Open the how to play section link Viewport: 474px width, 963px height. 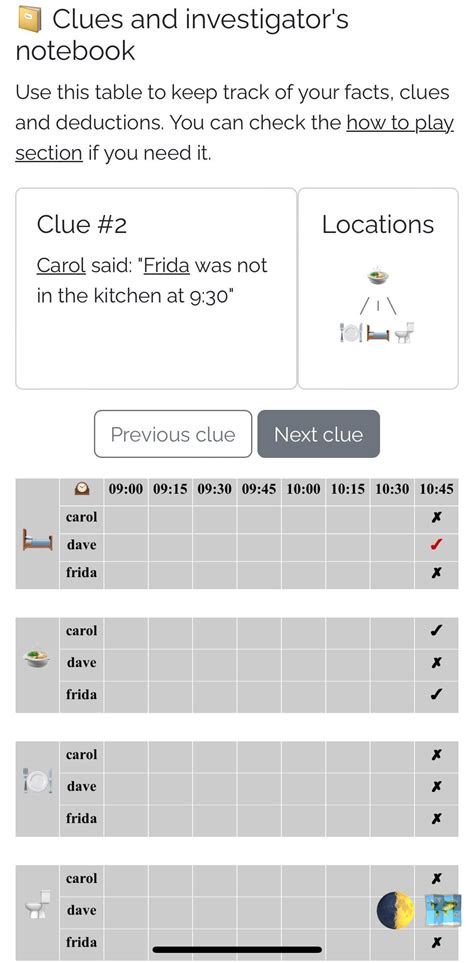234,137
